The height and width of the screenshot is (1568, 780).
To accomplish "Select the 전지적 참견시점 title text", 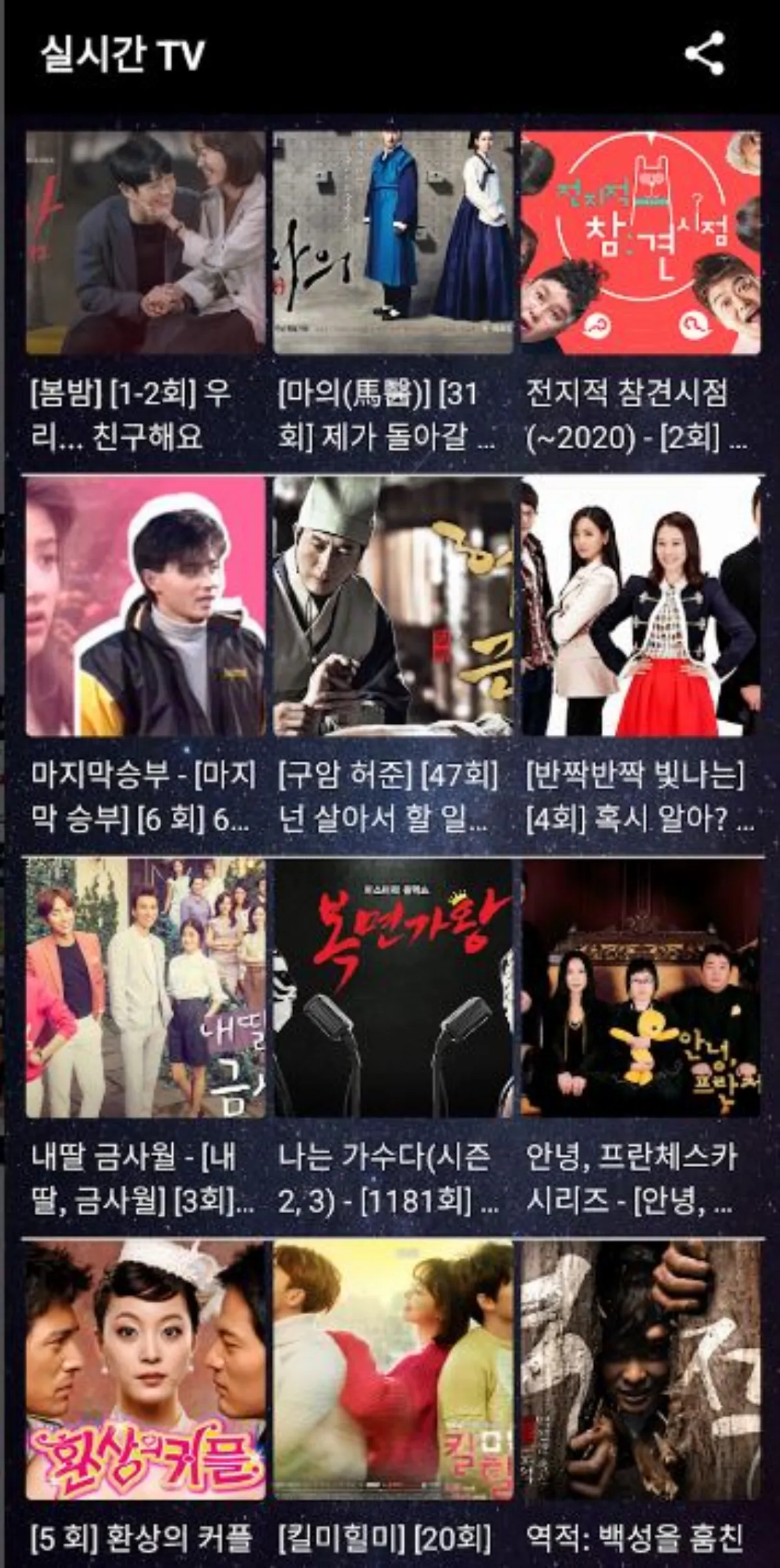I will [637, 416].
